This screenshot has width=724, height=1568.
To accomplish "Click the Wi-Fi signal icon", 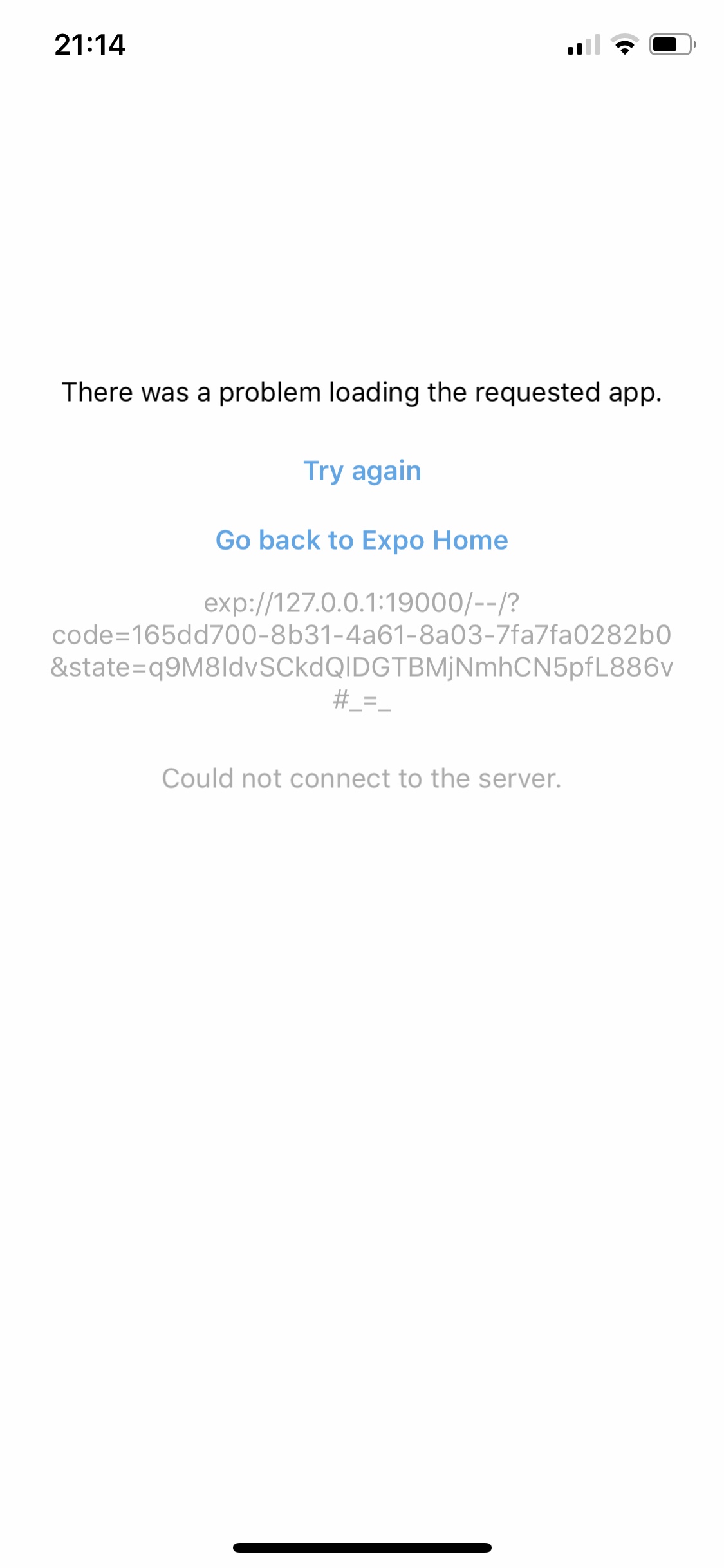I will point(623,45).
